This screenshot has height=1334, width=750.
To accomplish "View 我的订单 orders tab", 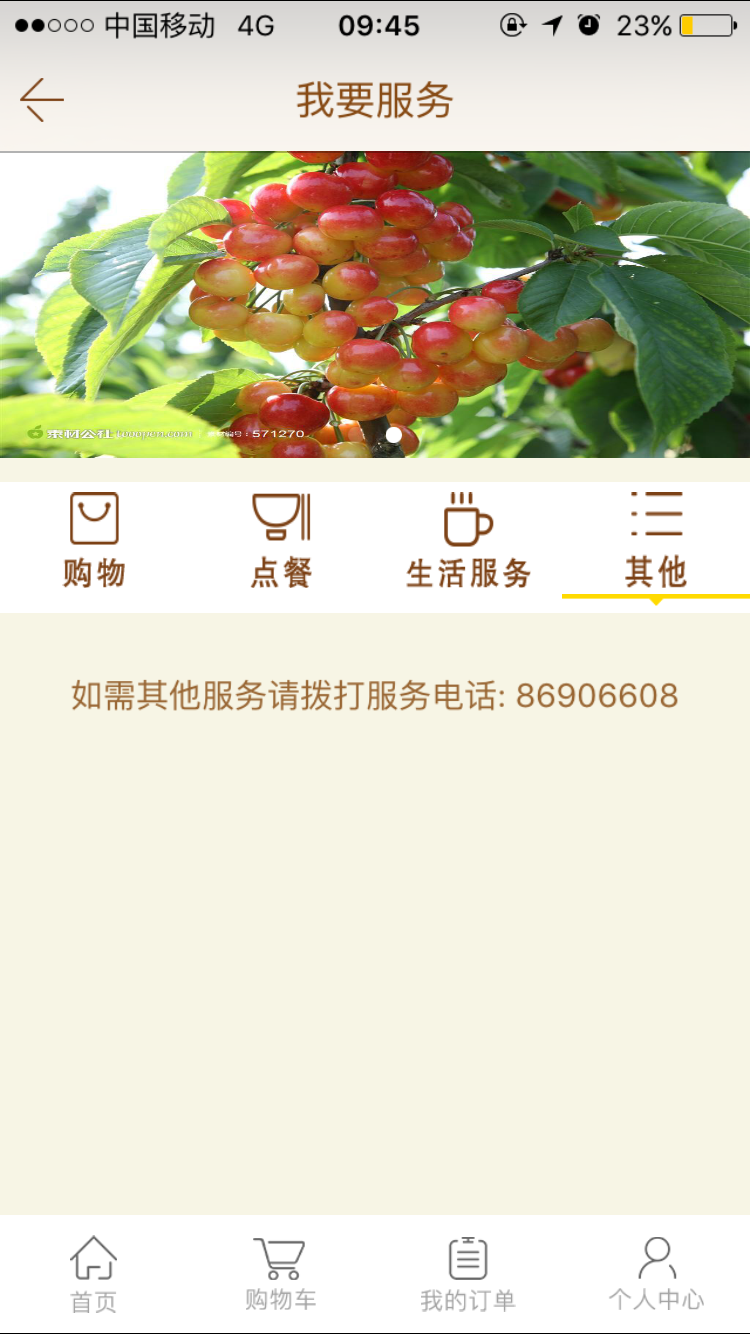I will pyautogui.click(x=468, y=1274).
